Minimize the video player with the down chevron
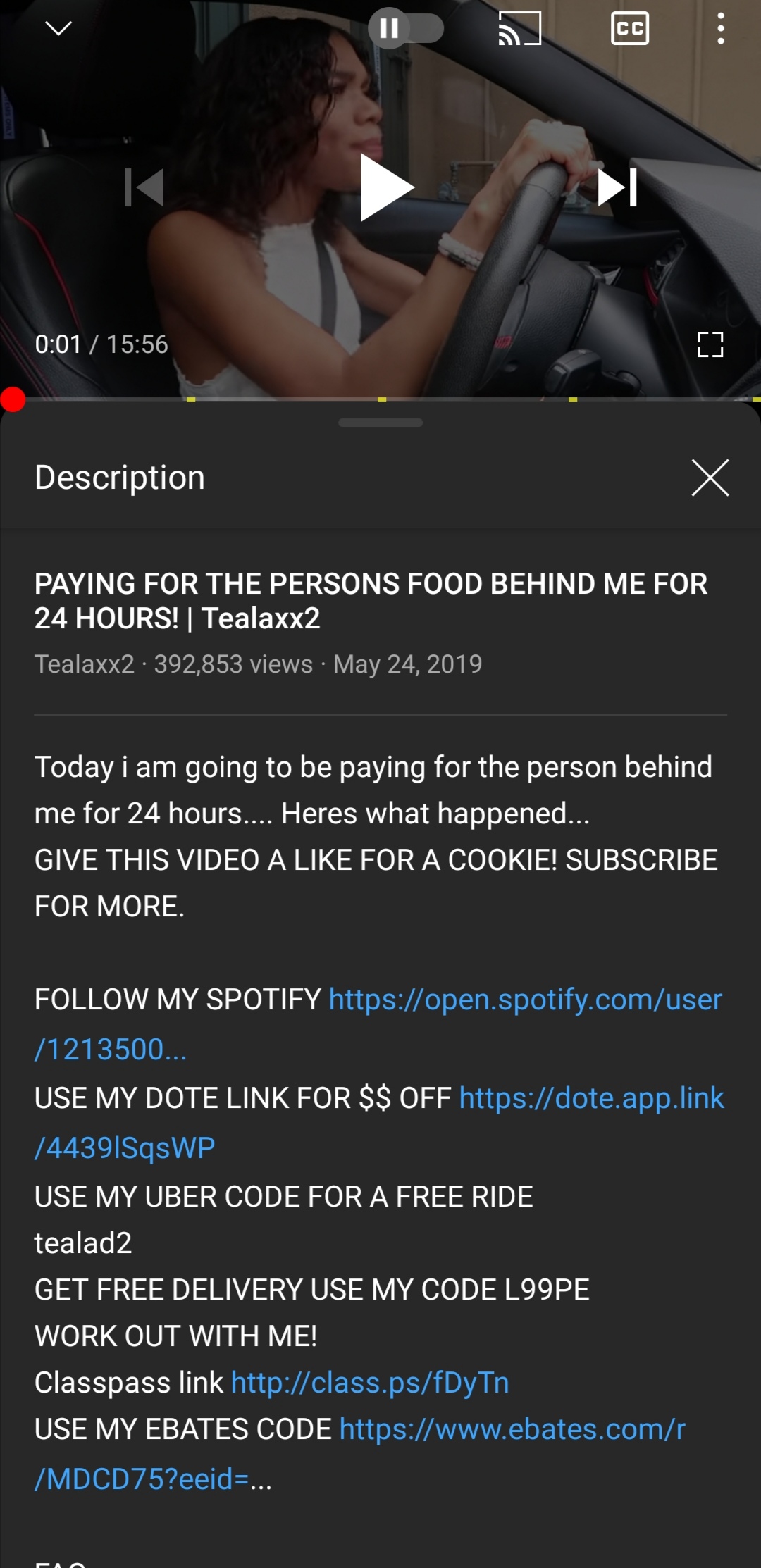This screenshot has height=1568, width=761. coord(58,28)
